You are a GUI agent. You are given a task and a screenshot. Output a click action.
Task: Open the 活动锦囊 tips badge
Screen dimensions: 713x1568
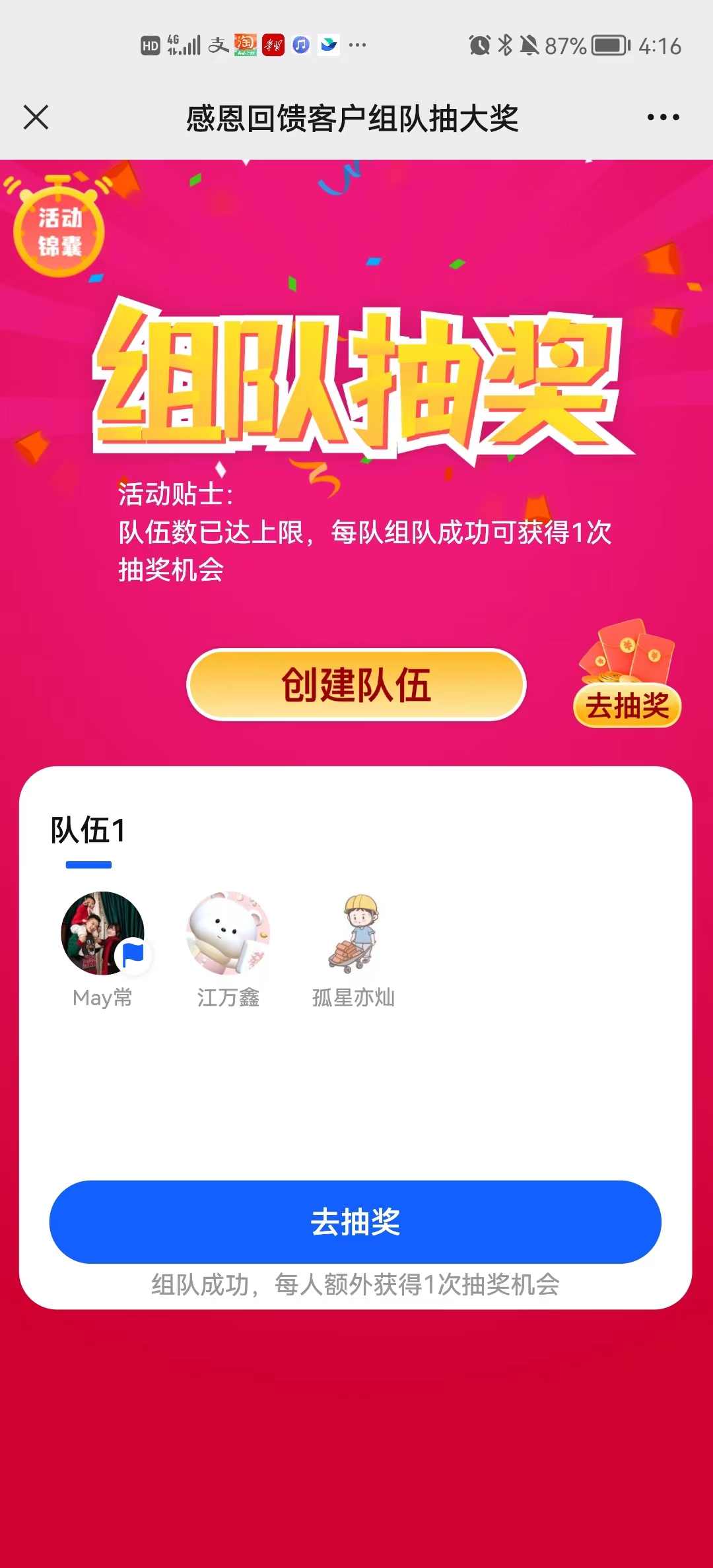(59, 230)
